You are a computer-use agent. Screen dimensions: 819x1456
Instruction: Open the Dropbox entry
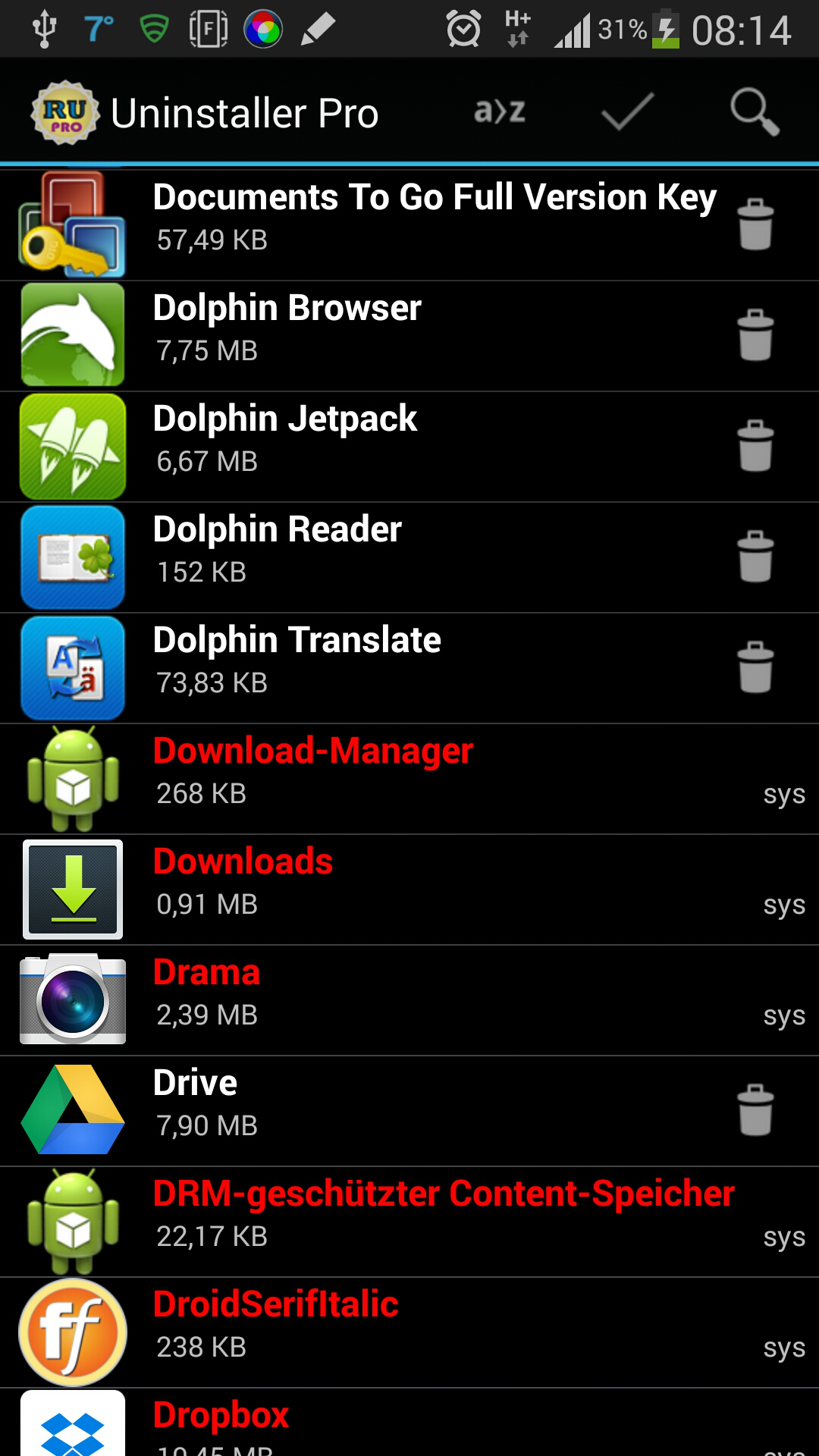click(409, 1423)
